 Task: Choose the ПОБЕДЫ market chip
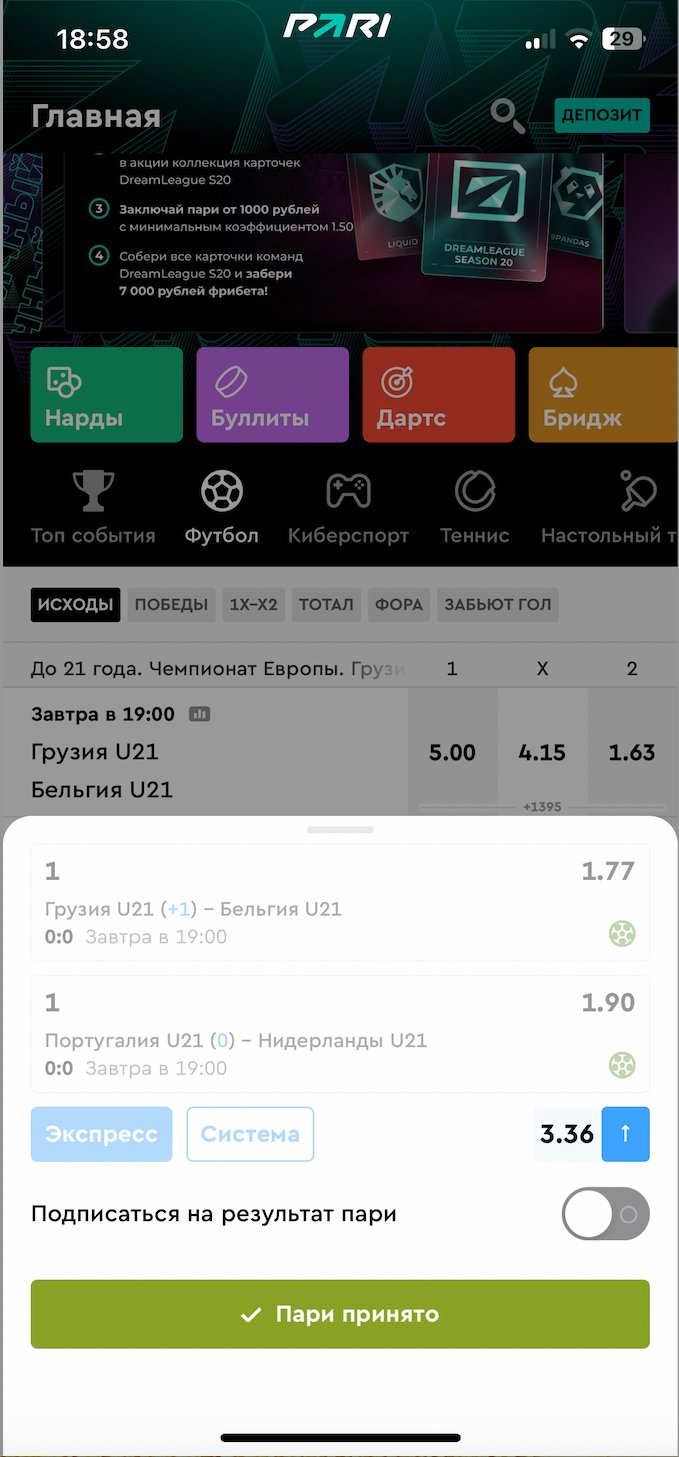coord(171,604)
